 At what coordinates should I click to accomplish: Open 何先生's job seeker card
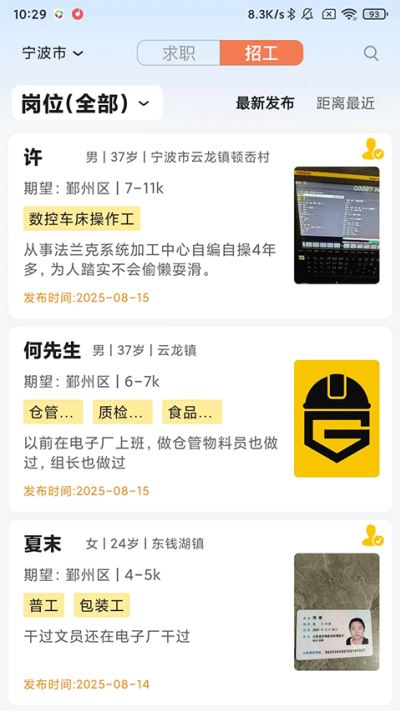coord(200,419)
